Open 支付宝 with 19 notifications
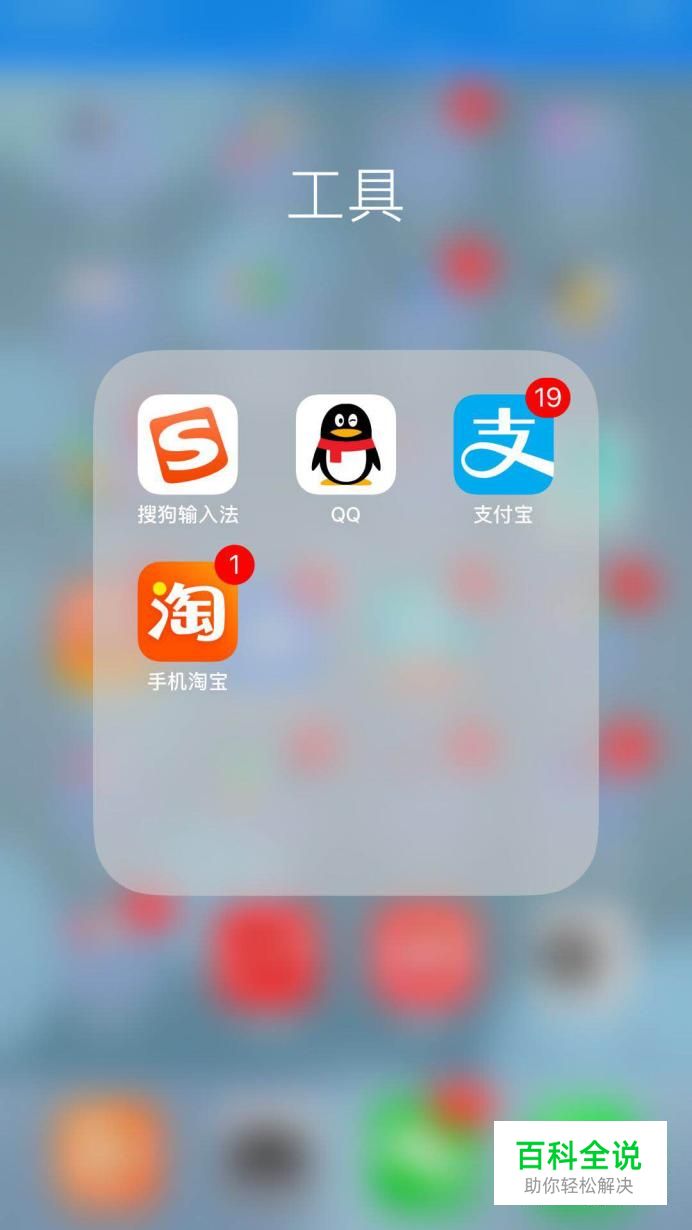Viewport: 692px width, 1230px height. 503,444
